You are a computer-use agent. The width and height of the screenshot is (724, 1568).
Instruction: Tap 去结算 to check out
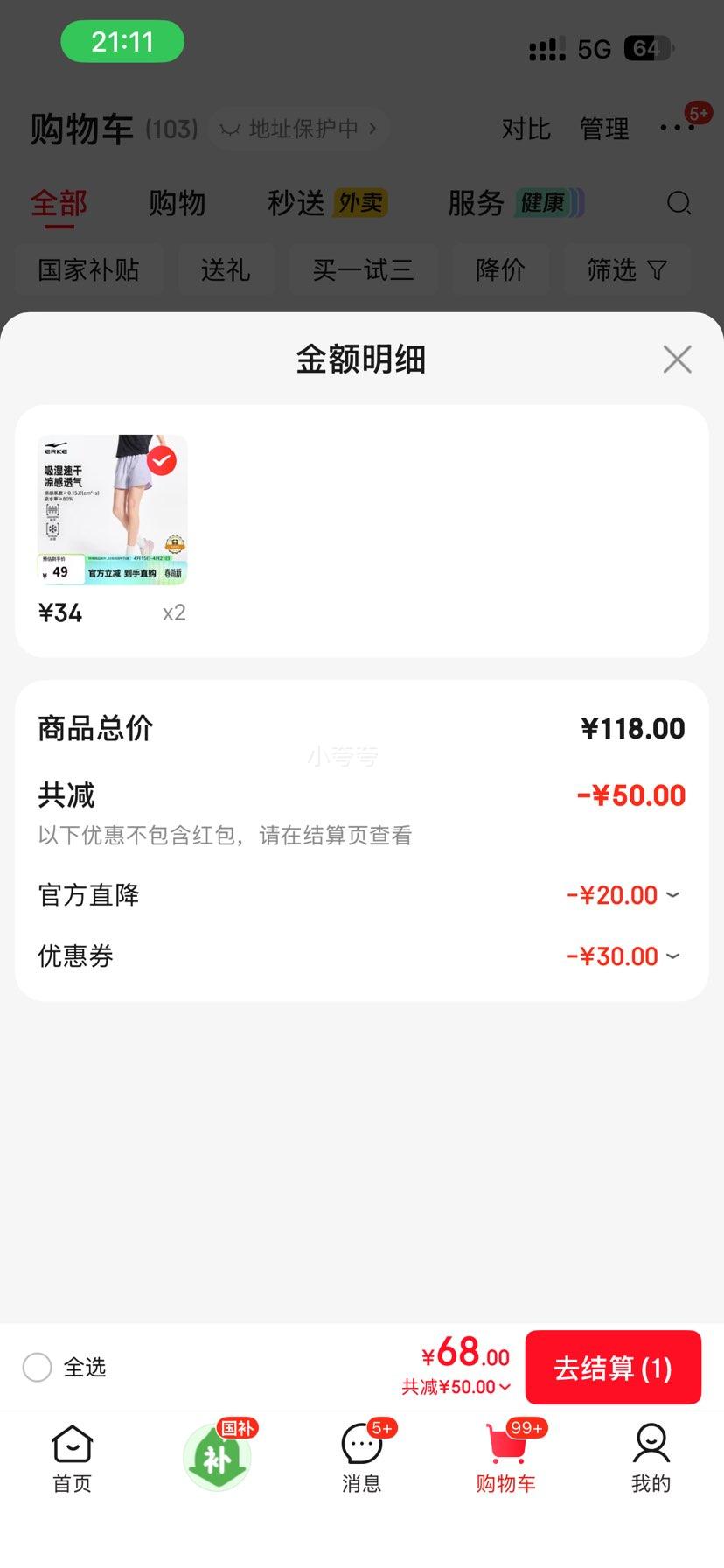tap(612, 1368)
